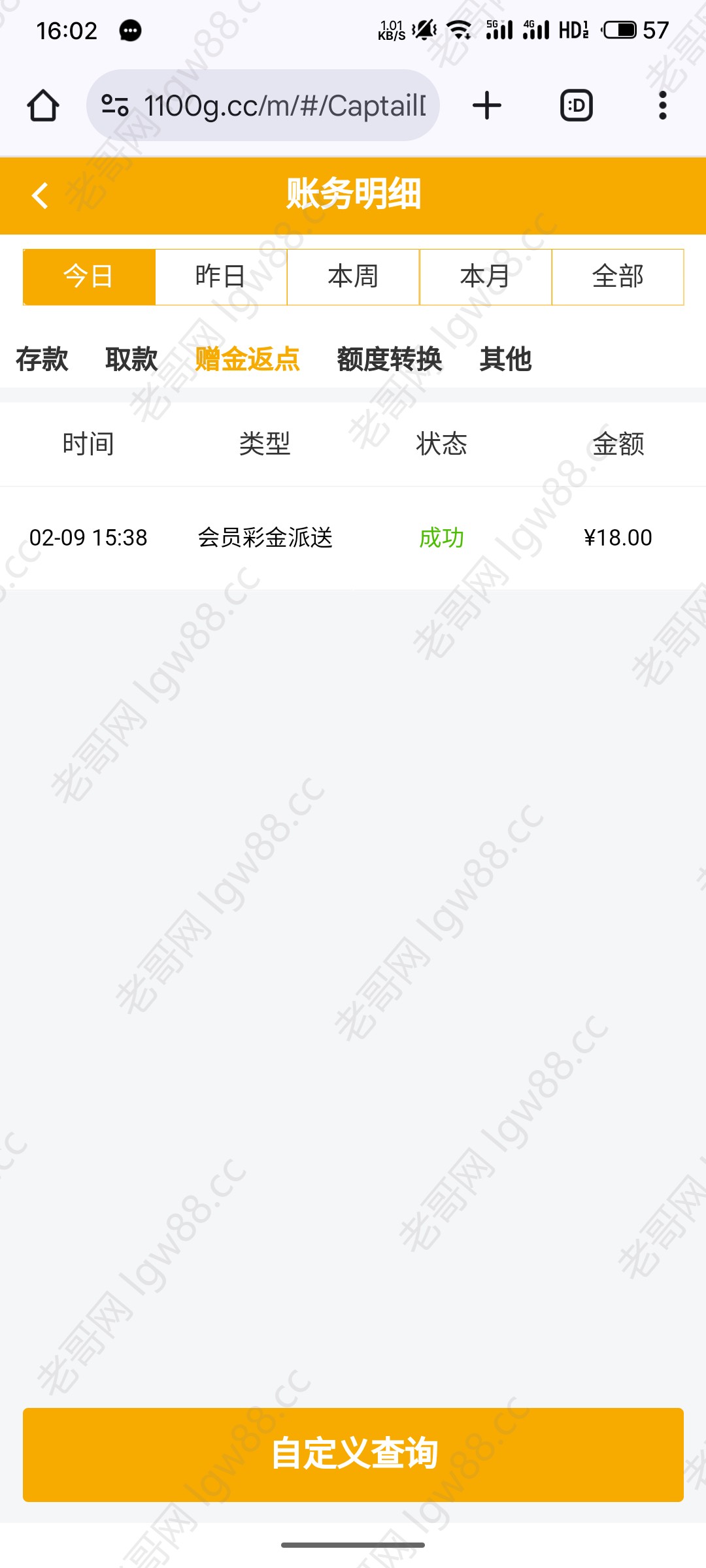Open the browser overflow menu

point(663,105)
